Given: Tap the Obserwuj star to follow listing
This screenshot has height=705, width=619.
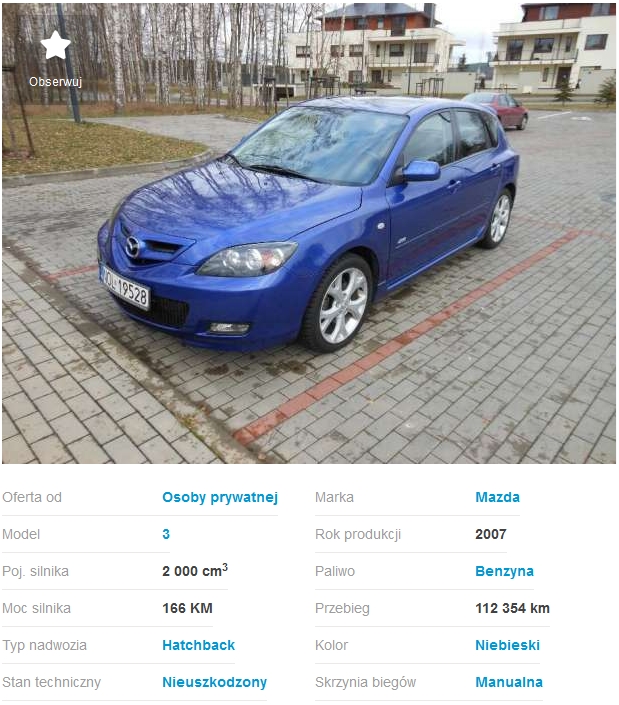Looking at the screenshot, I should pos(55,46).
